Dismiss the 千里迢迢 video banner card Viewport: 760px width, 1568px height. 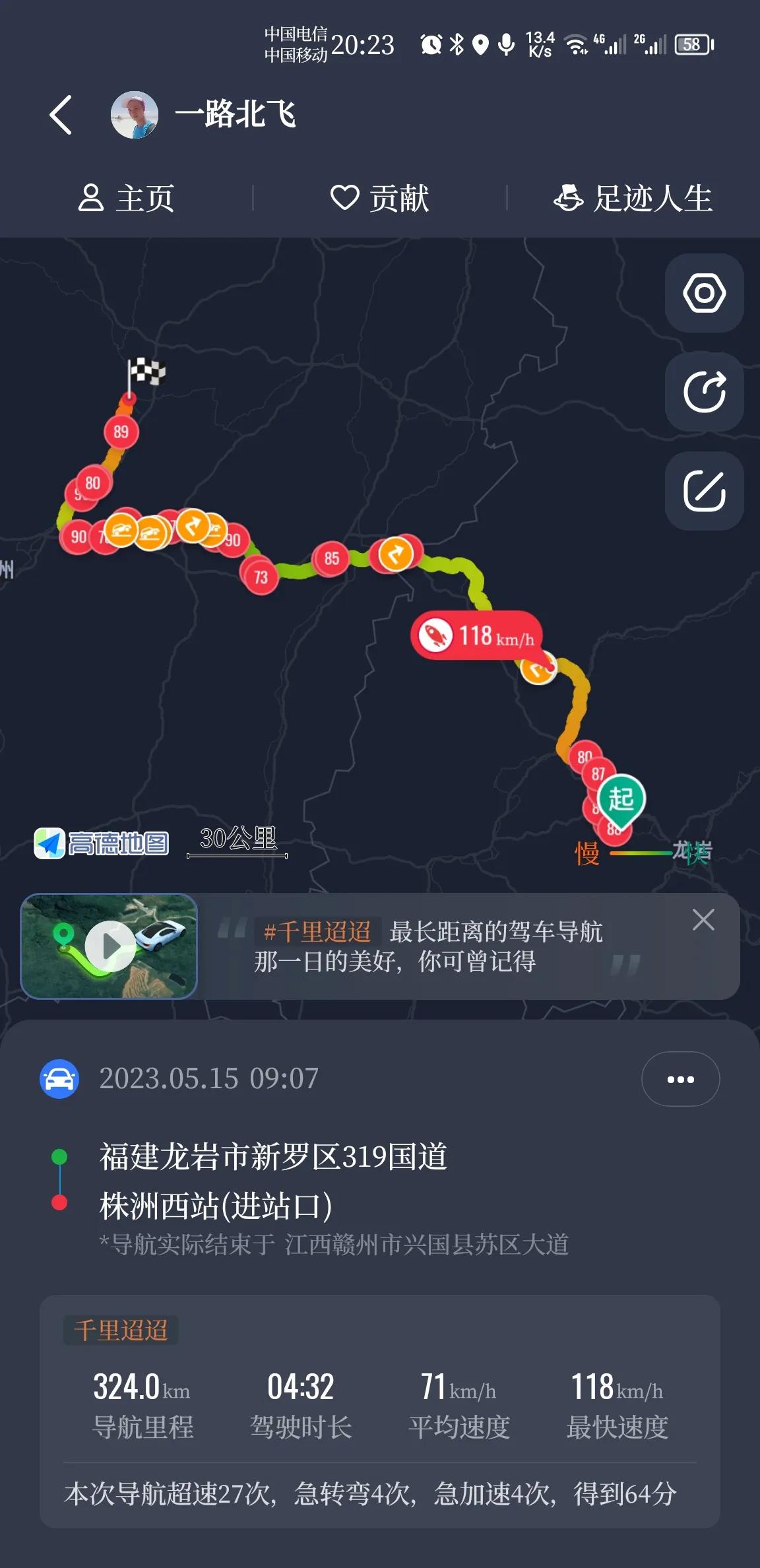703,918
